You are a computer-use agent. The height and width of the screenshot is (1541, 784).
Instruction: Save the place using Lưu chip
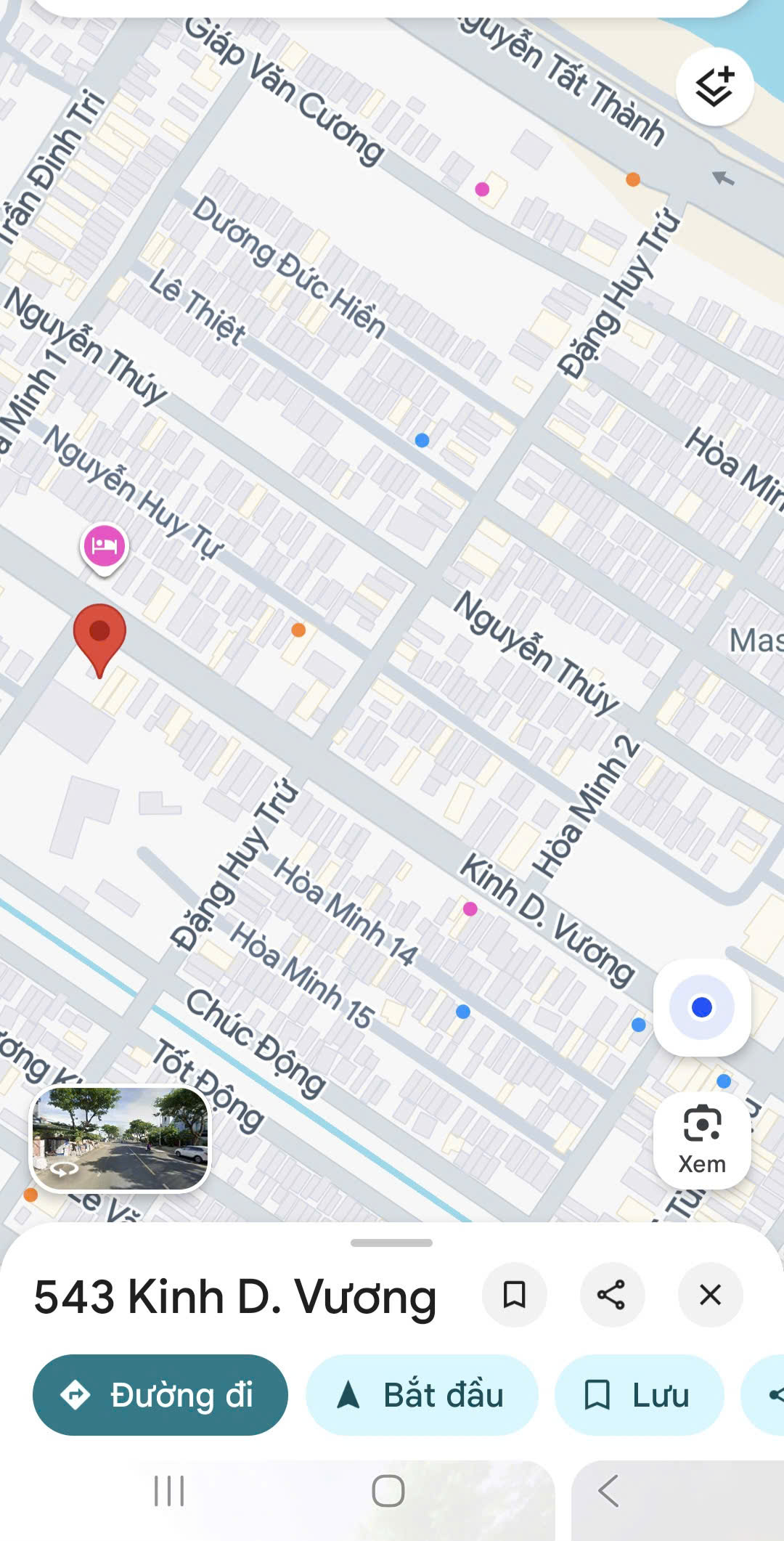638,1395
